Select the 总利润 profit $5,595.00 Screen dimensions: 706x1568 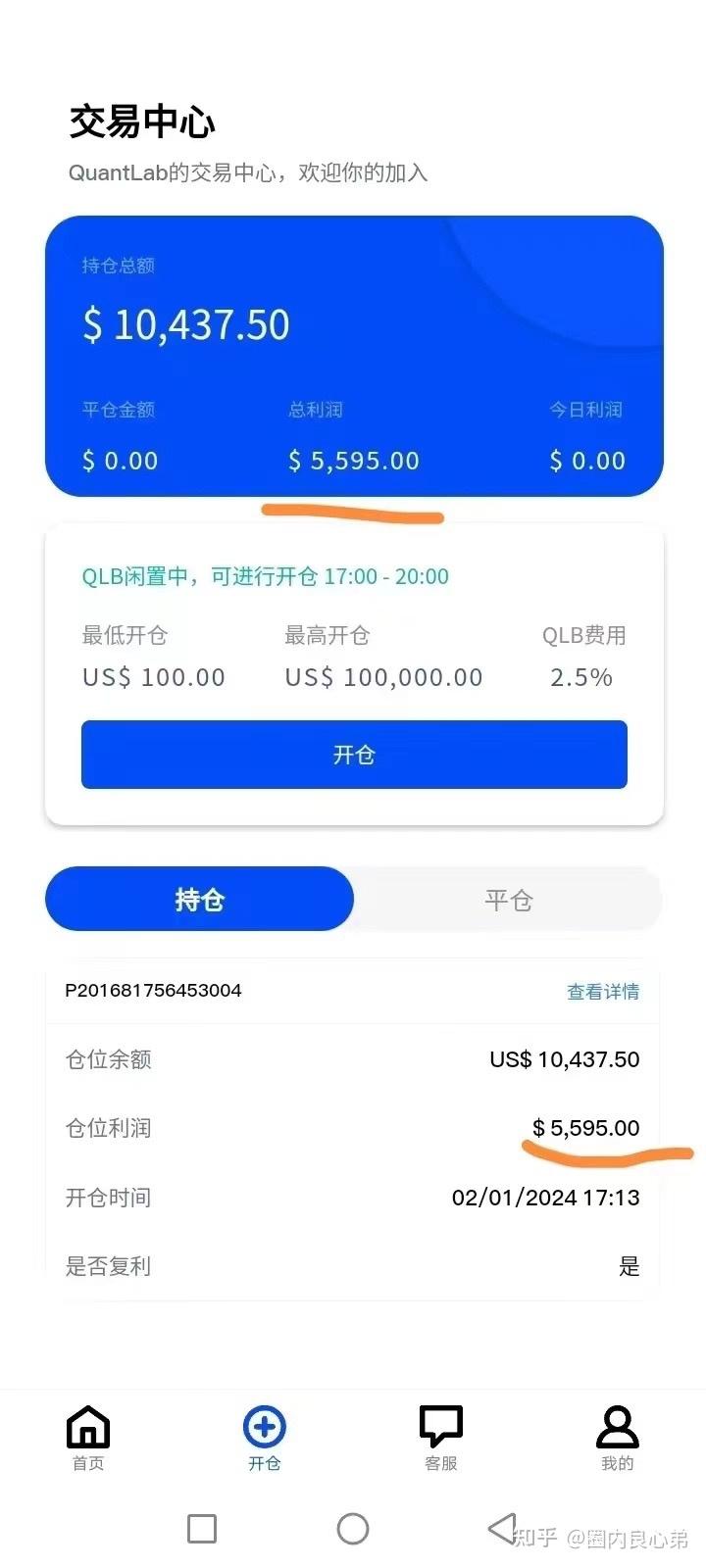pyautogui.click(x=354, y=460)
